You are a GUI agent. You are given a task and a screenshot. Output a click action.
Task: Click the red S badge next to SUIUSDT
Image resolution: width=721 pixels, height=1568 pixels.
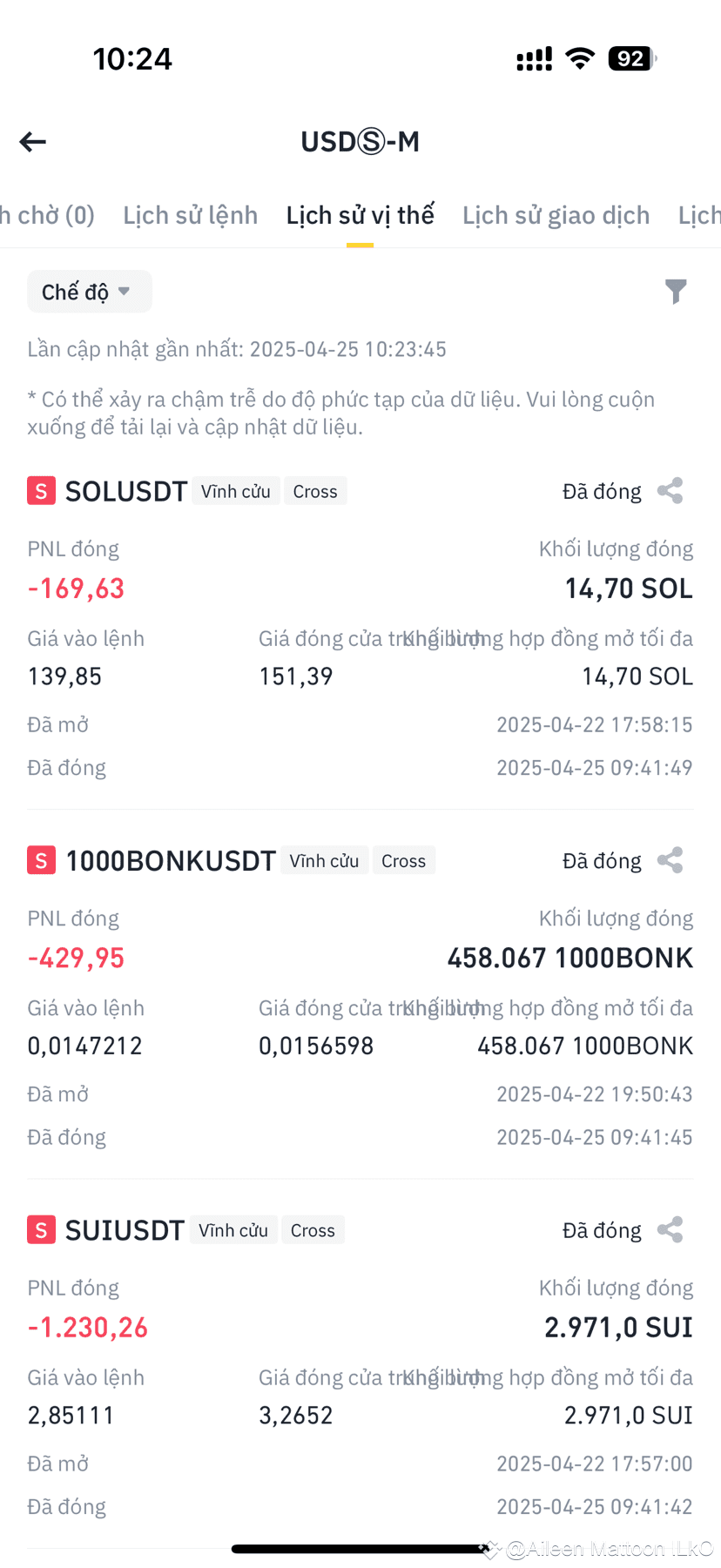pos(41,1229)
